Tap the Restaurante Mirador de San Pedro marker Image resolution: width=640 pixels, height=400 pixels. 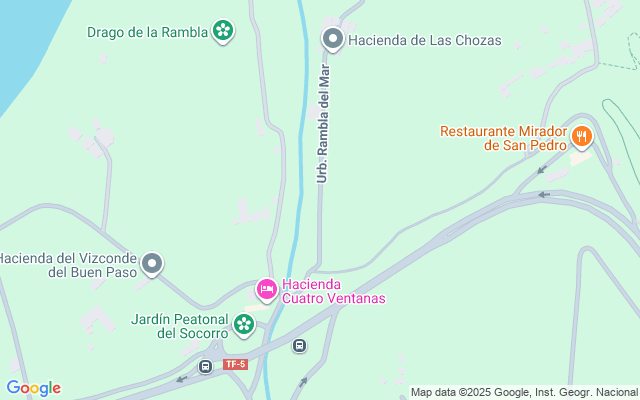coord(581,136)
